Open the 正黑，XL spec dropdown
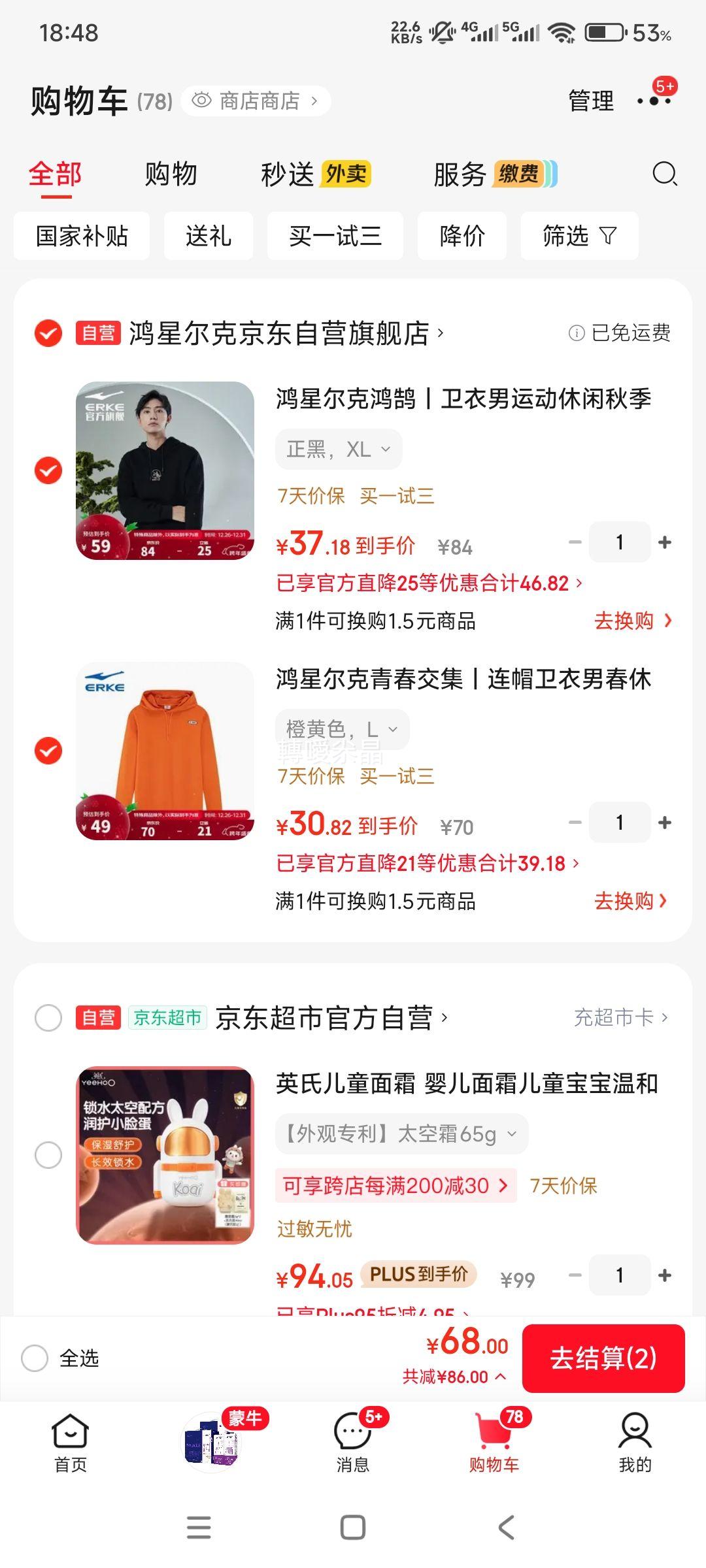 click(x=337, y=448)
